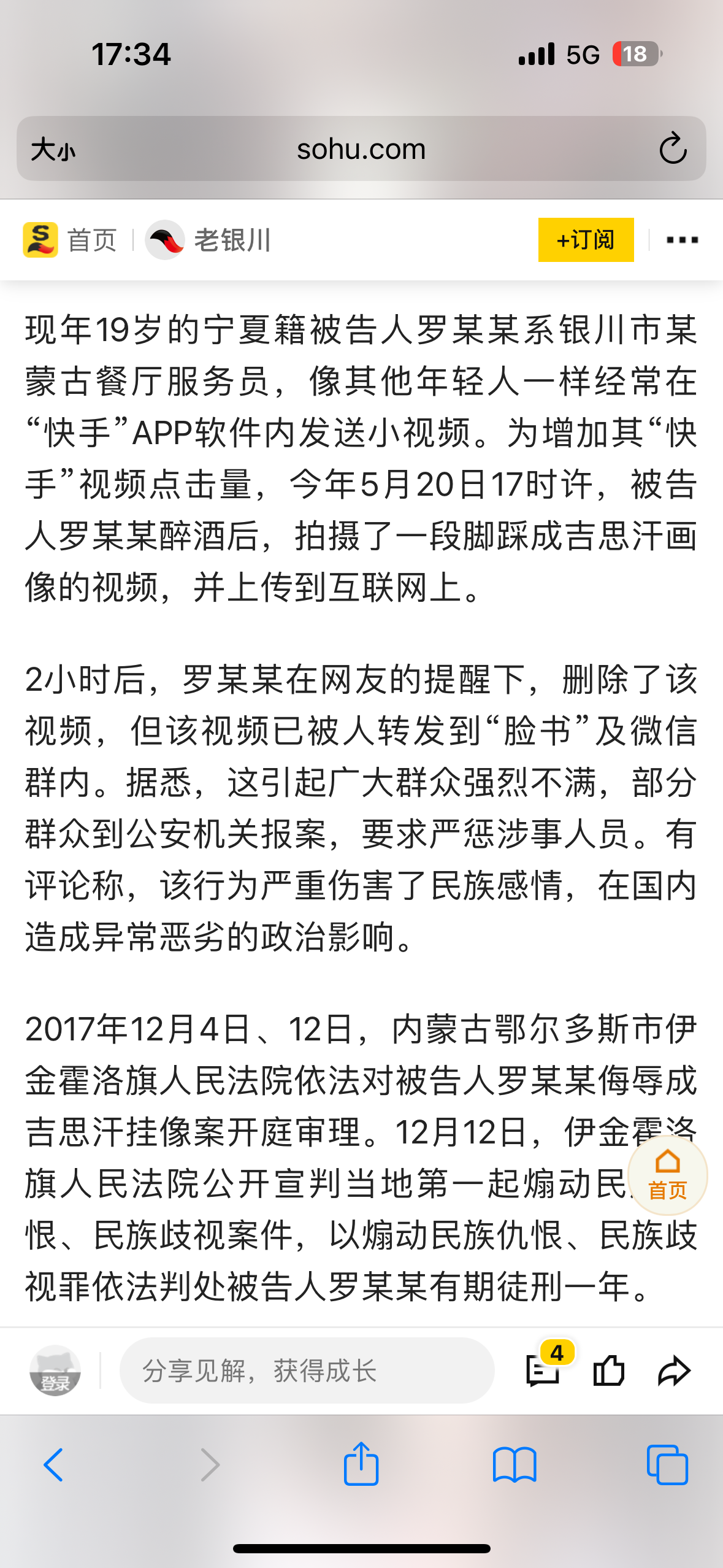Subscribe with the +订阅 button
Viewport: 723px width, 1568px height.
click(x=586, y=240)
